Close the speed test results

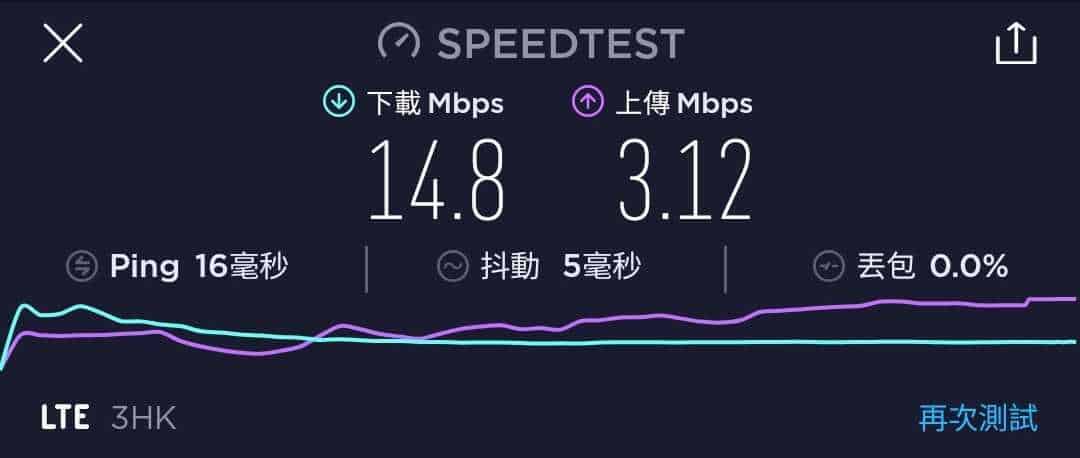click(x=62, y=44)
